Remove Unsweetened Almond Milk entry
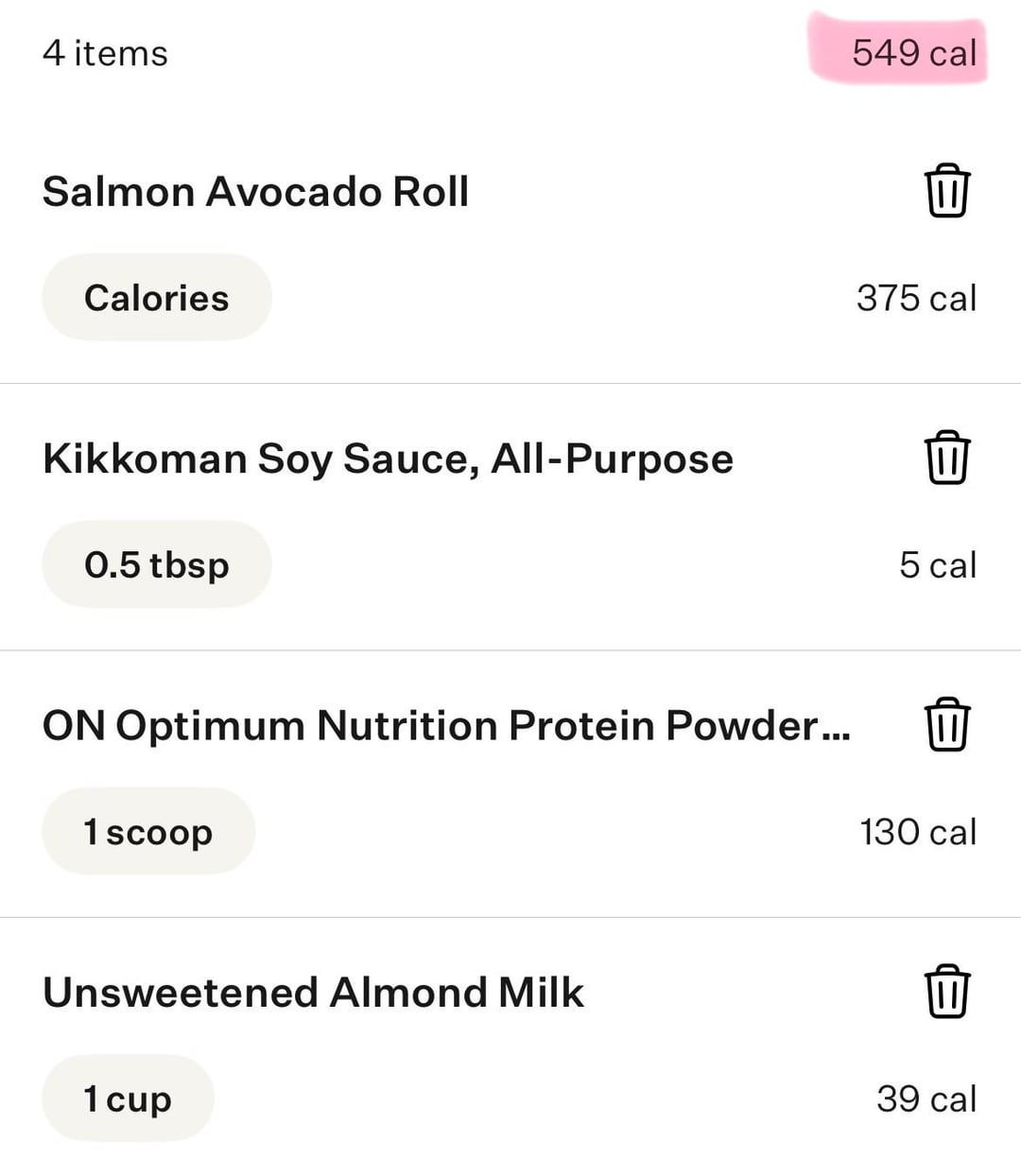 [946, 991]
